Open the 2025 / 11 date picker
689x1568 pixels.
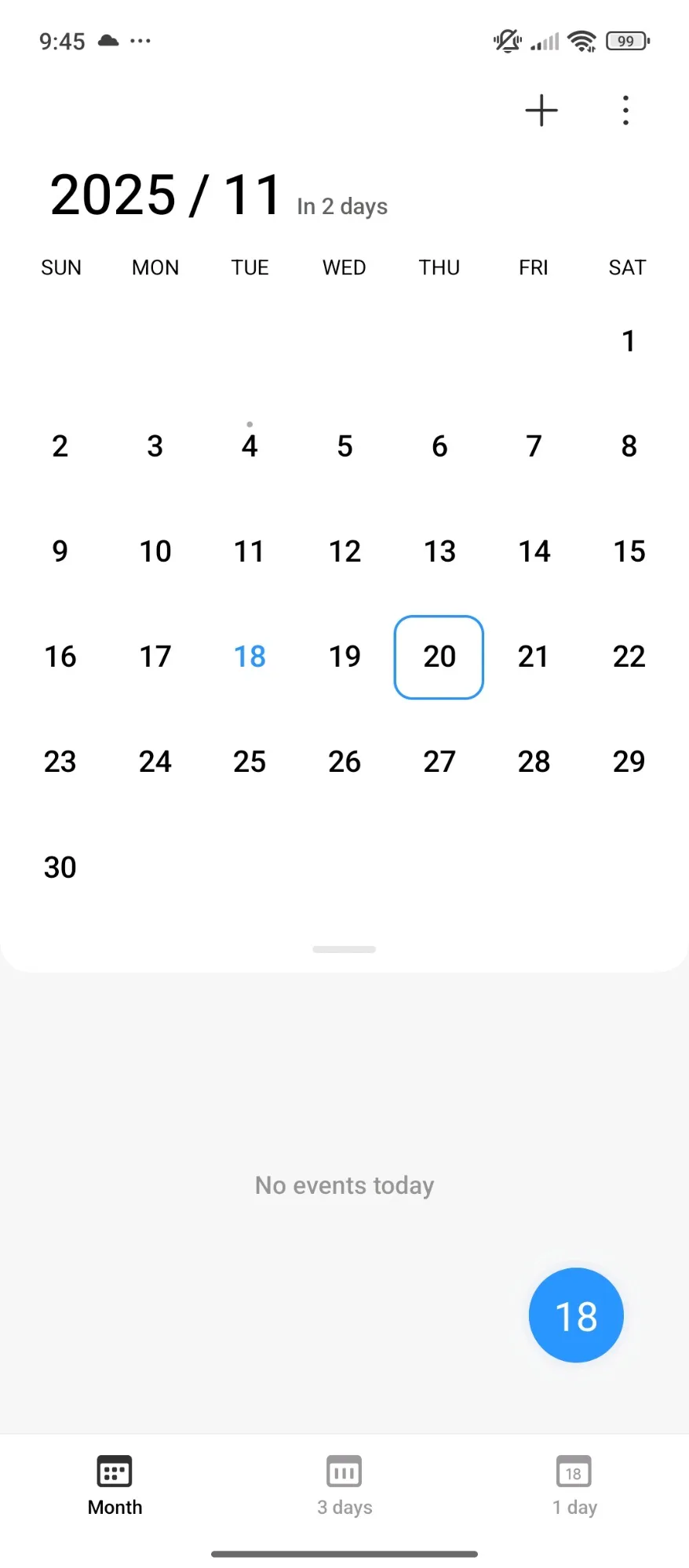tap(165, 195)
